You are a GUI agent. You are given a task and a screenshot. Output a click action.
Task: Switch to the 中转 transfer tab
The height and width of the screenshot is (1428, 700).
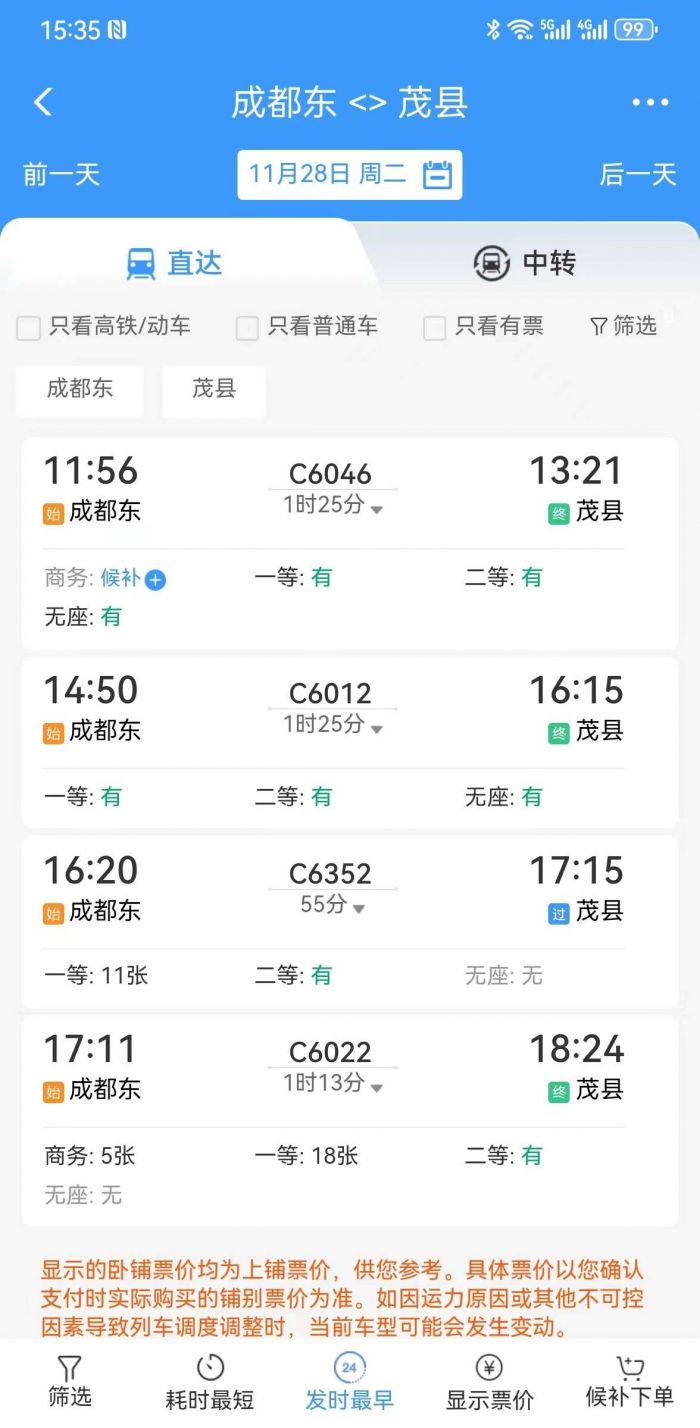point(524,263)
